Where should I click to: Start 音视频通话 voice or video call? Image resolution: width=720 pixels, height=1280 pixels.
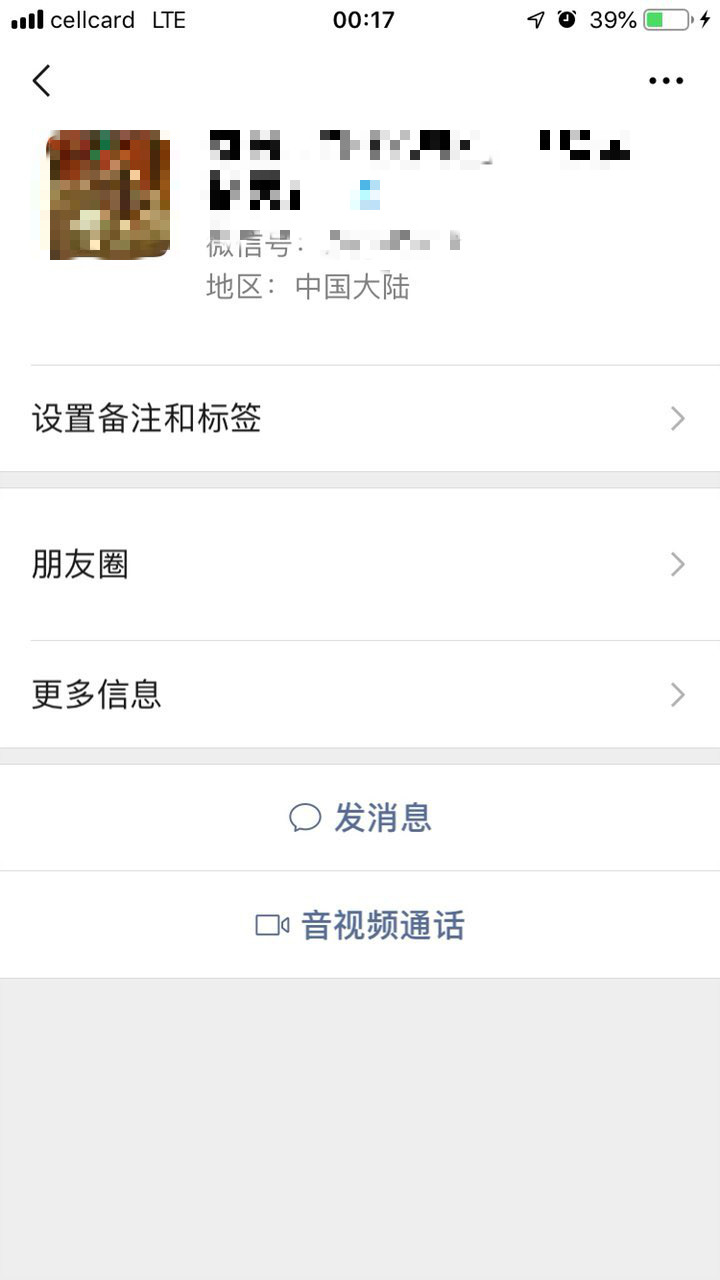[360, 925]
